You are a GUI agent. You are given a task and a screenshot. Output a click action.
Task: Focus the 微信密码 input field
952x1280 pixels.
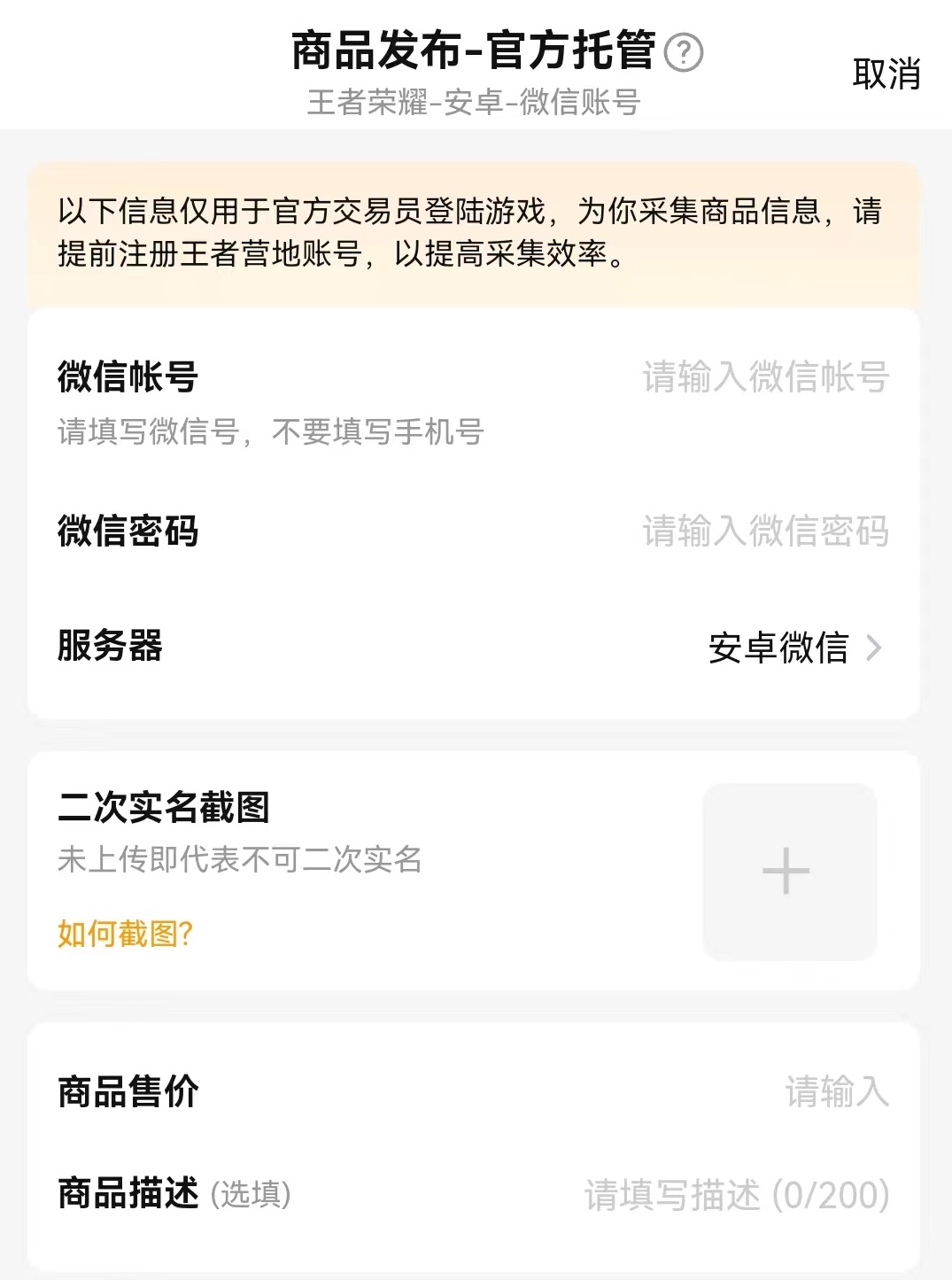765,531
